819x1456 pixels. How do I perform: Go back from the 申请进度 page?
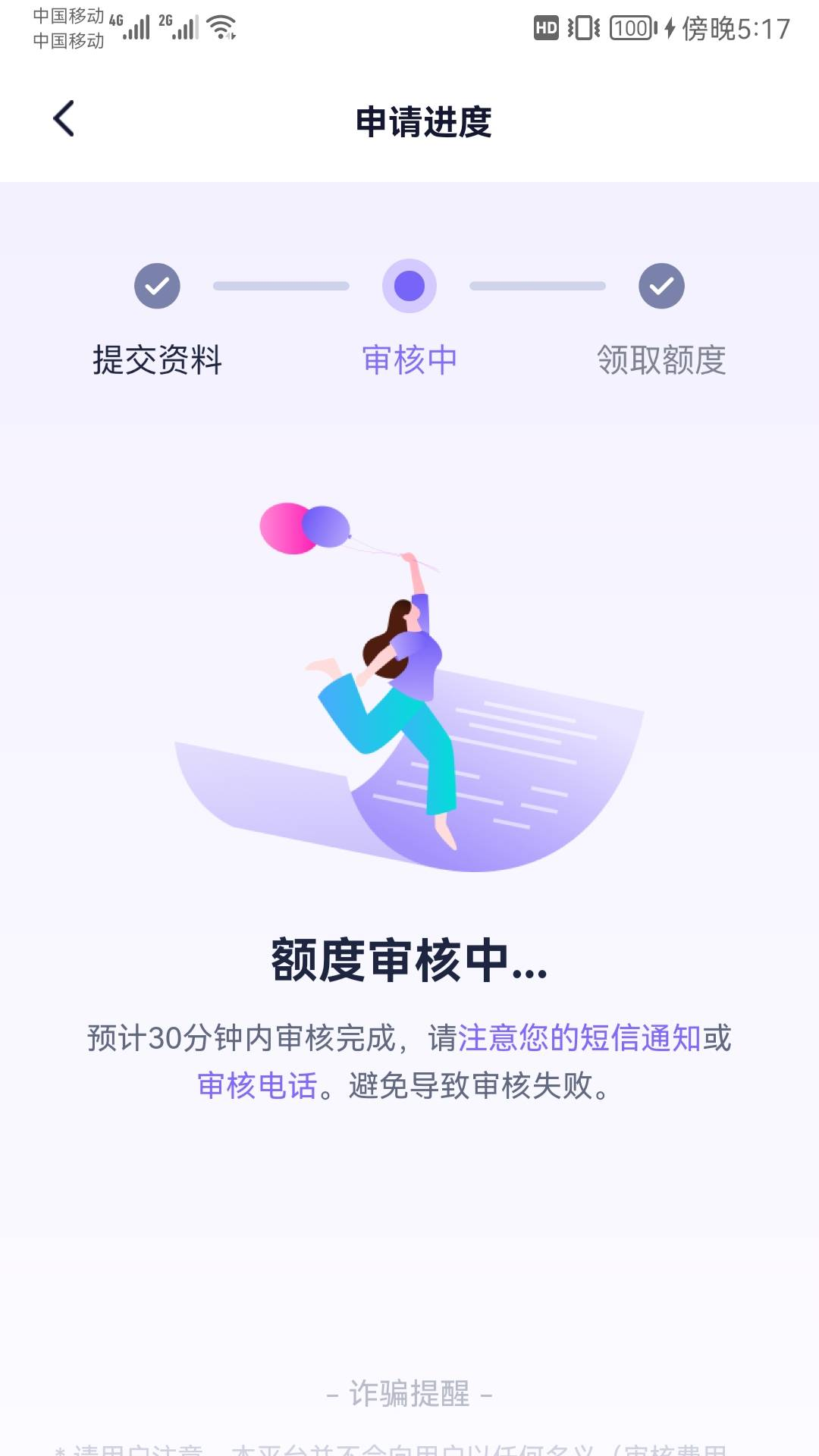(64, 119)
